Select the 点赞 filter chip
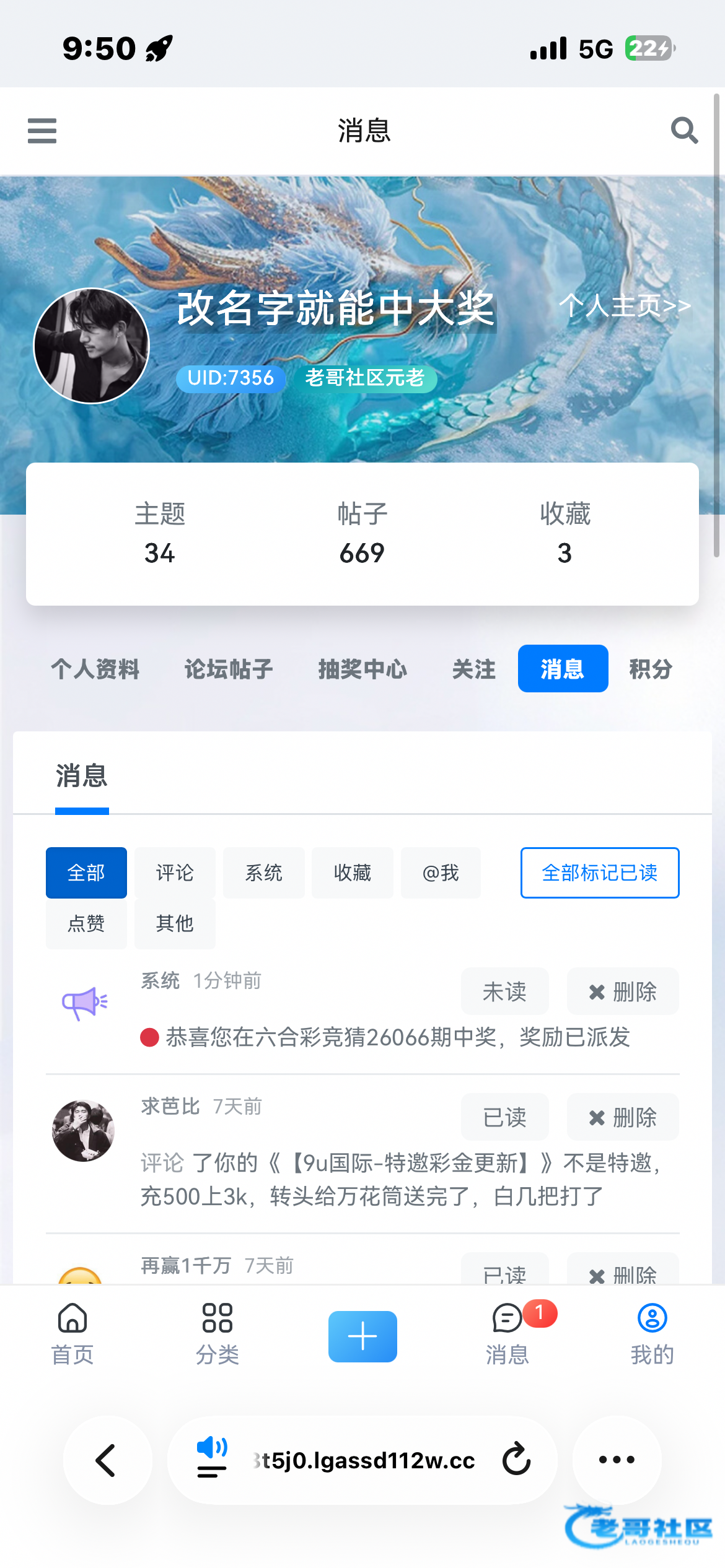725x1568 pixels. click(x=86, y=923)
